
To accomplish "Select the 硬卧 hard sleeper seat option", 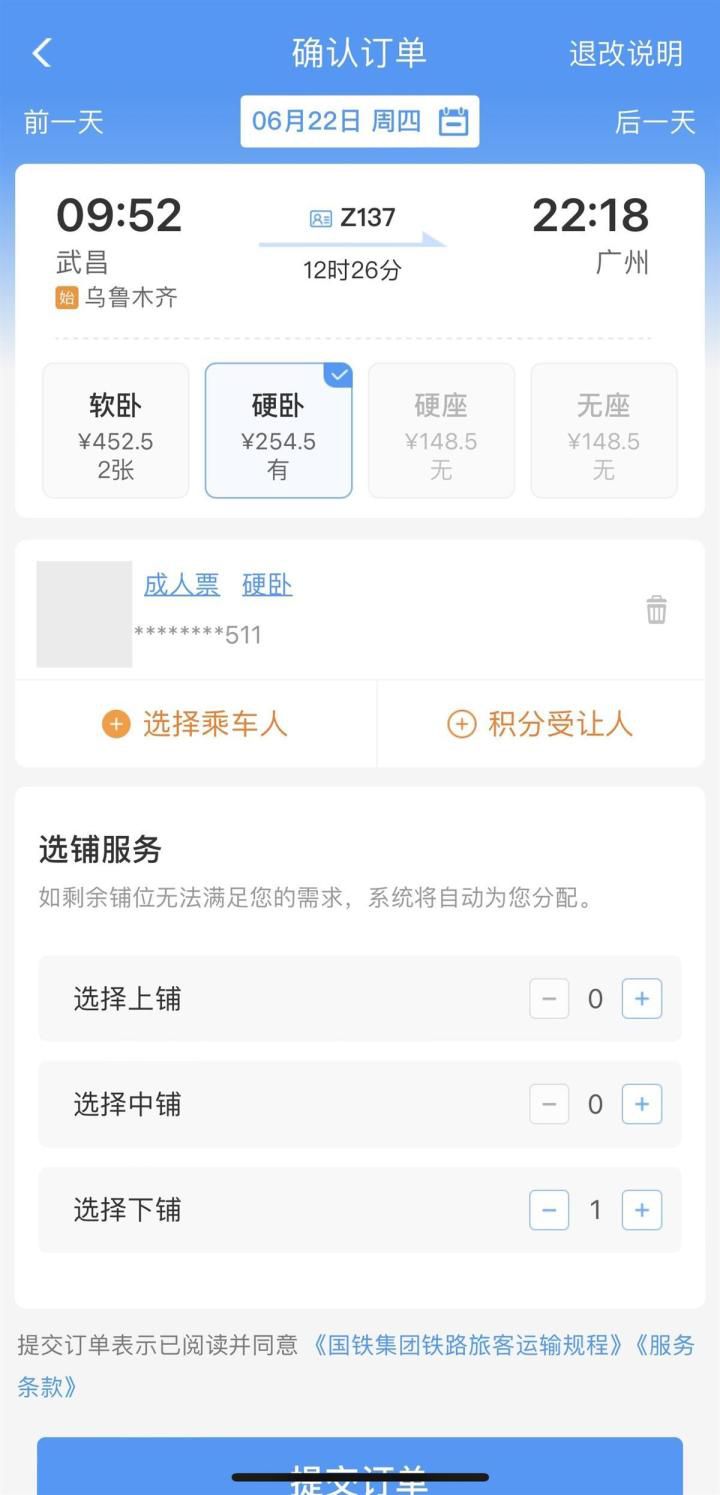I will pos(278,430).
